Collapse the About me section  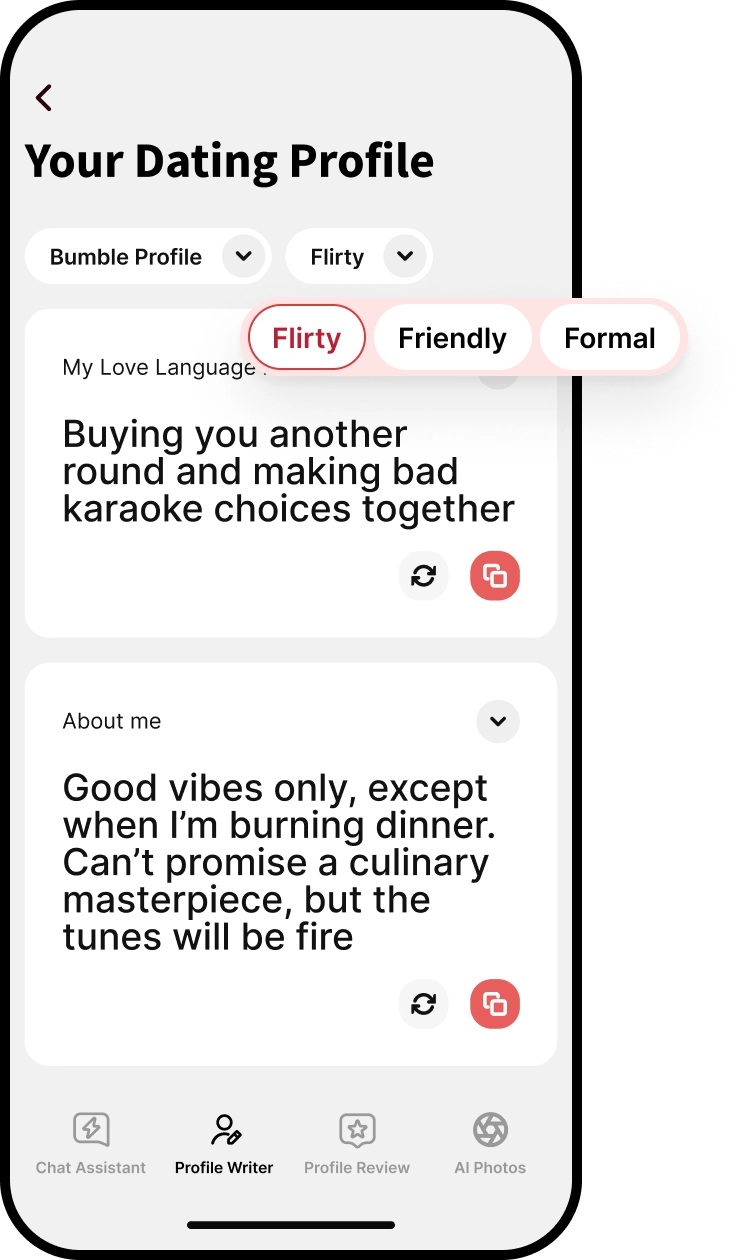[x=497, y=721]
